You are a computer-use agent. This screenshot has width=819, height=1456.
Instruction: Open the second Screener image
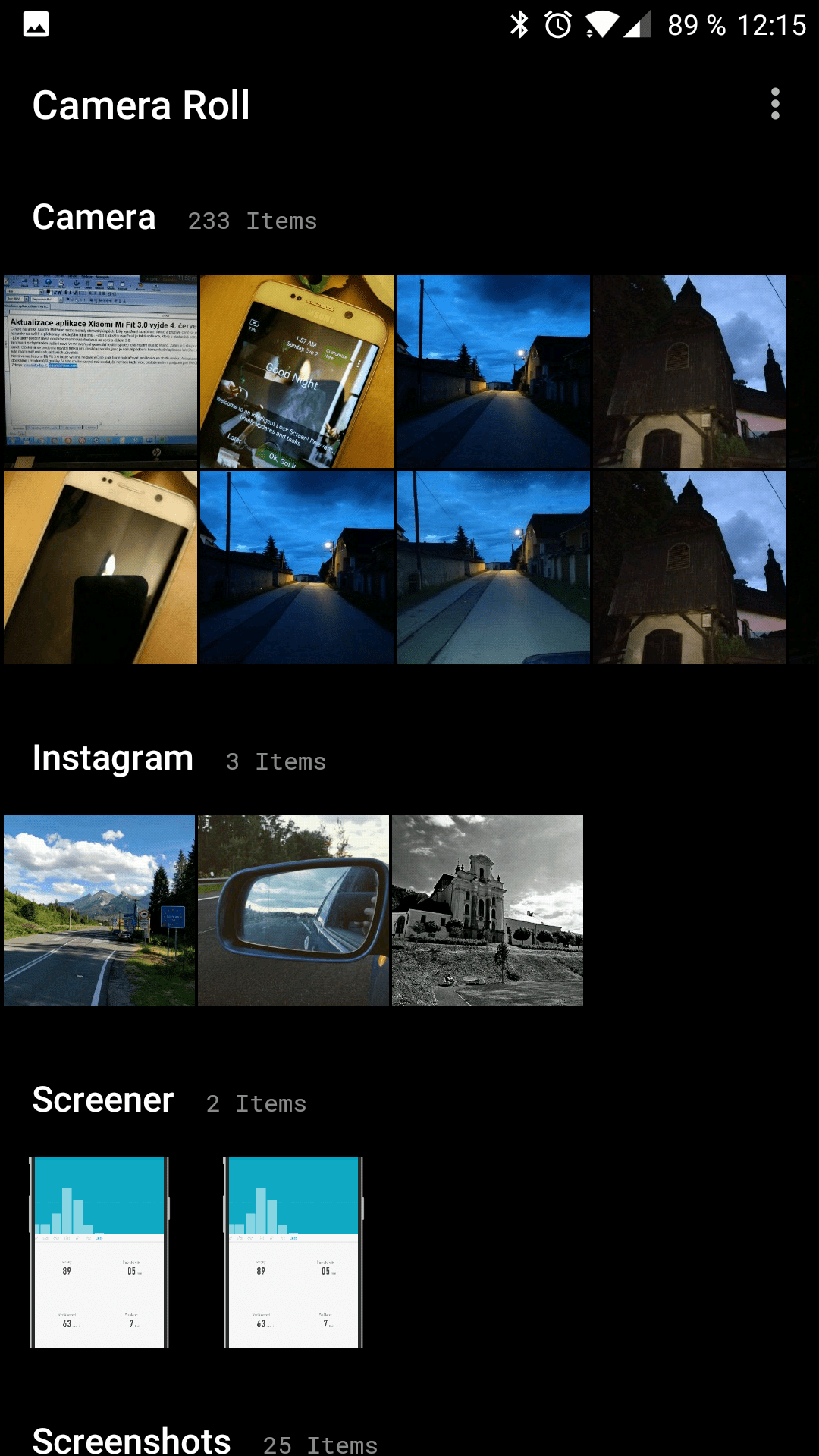293,1253
